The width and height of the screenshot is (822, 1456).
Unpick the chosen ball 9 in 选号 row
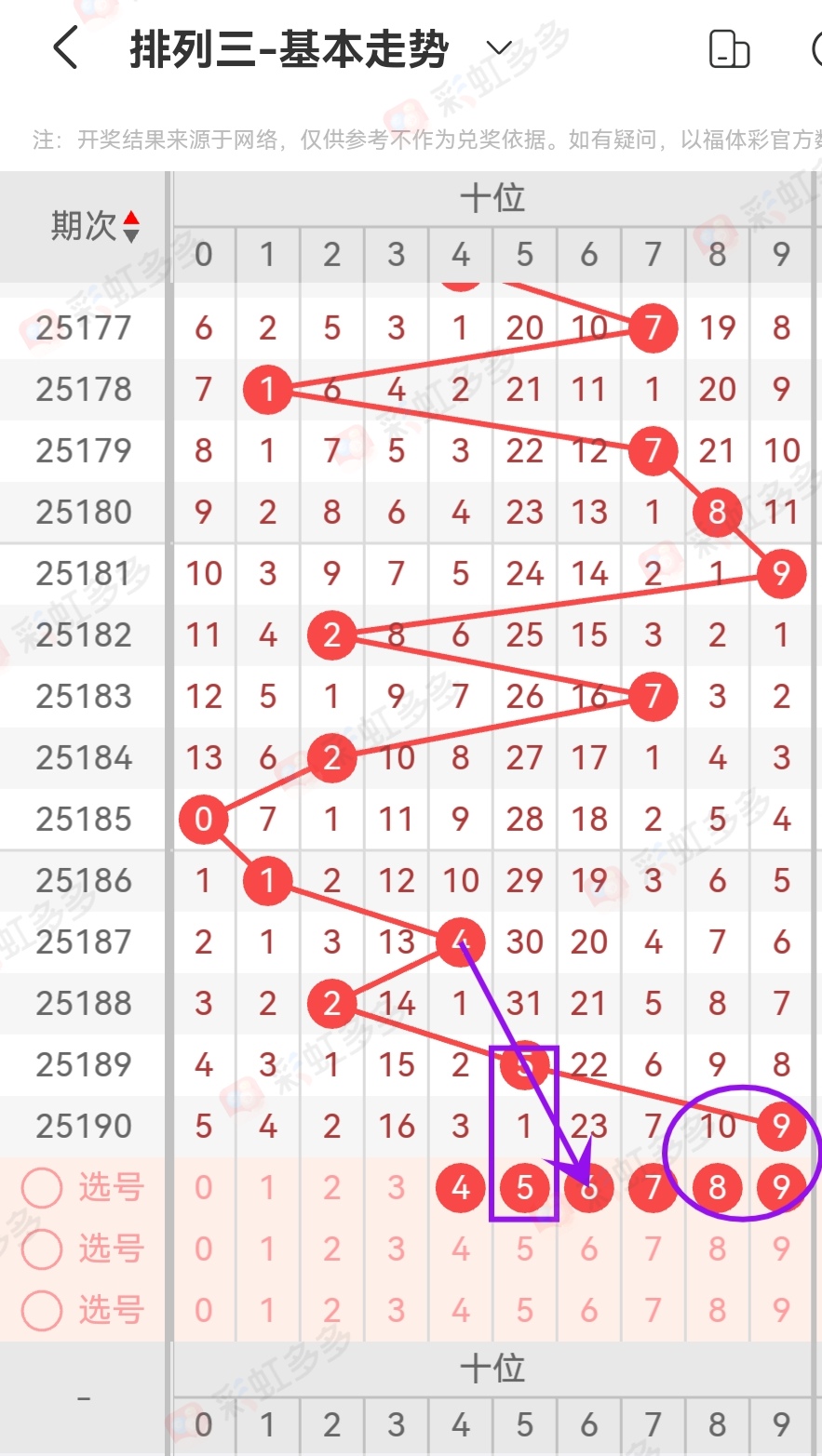pyautogui.click(x=781, y=1187)
